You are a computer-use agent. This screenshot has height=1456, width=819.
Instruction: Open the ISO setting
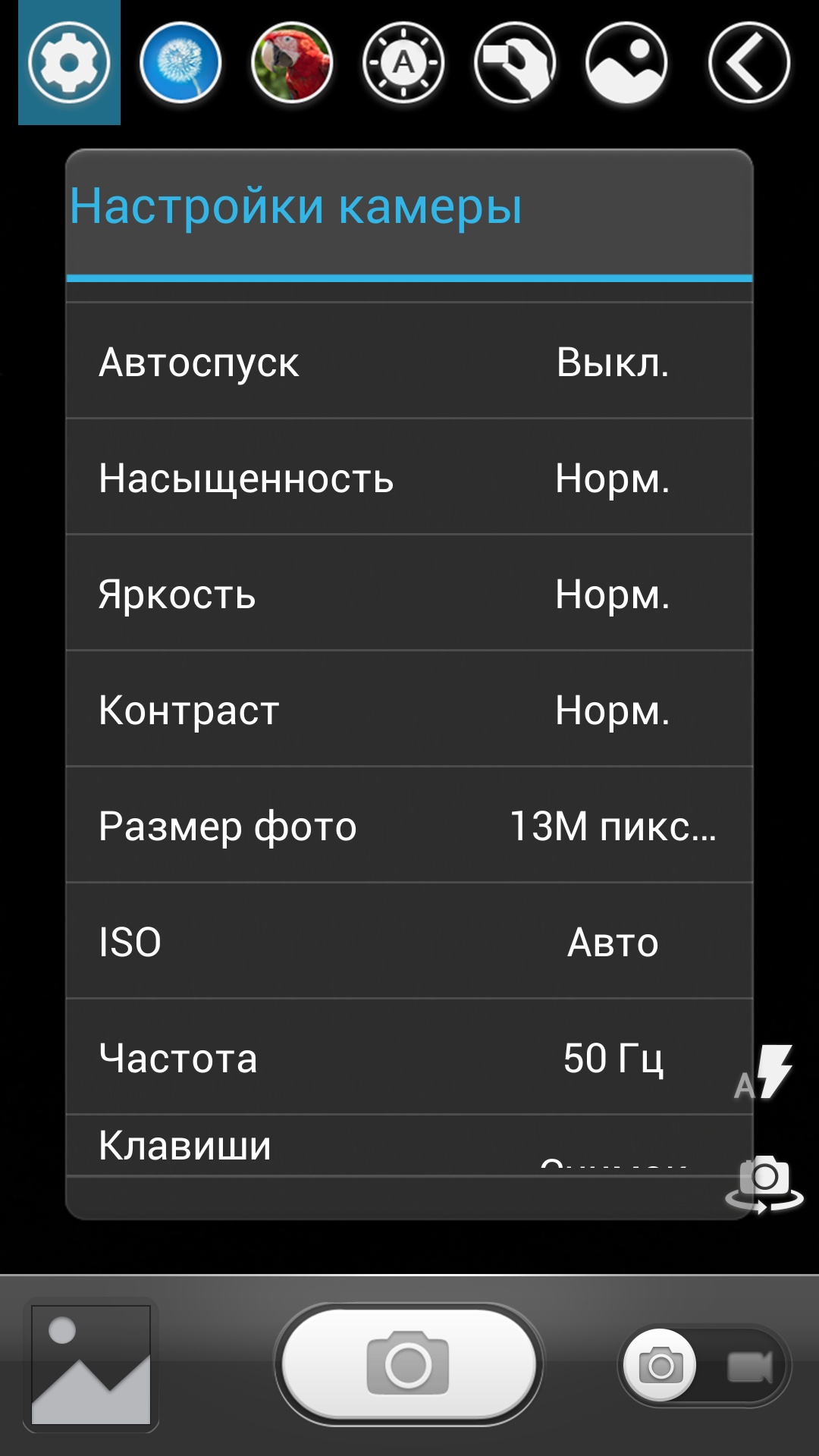coord(409,942)
